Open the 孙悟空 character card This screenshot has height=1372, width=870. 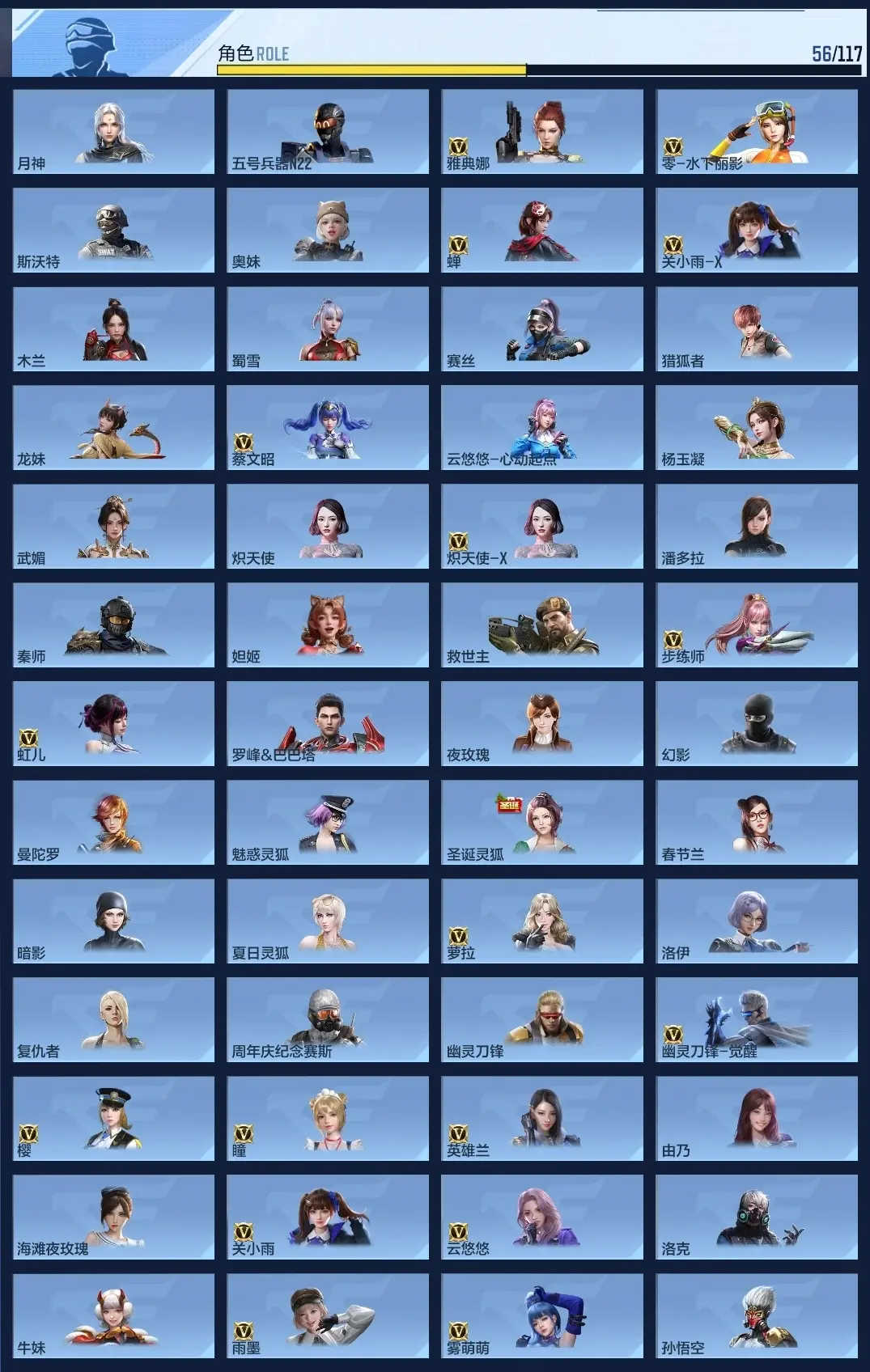756,1315
